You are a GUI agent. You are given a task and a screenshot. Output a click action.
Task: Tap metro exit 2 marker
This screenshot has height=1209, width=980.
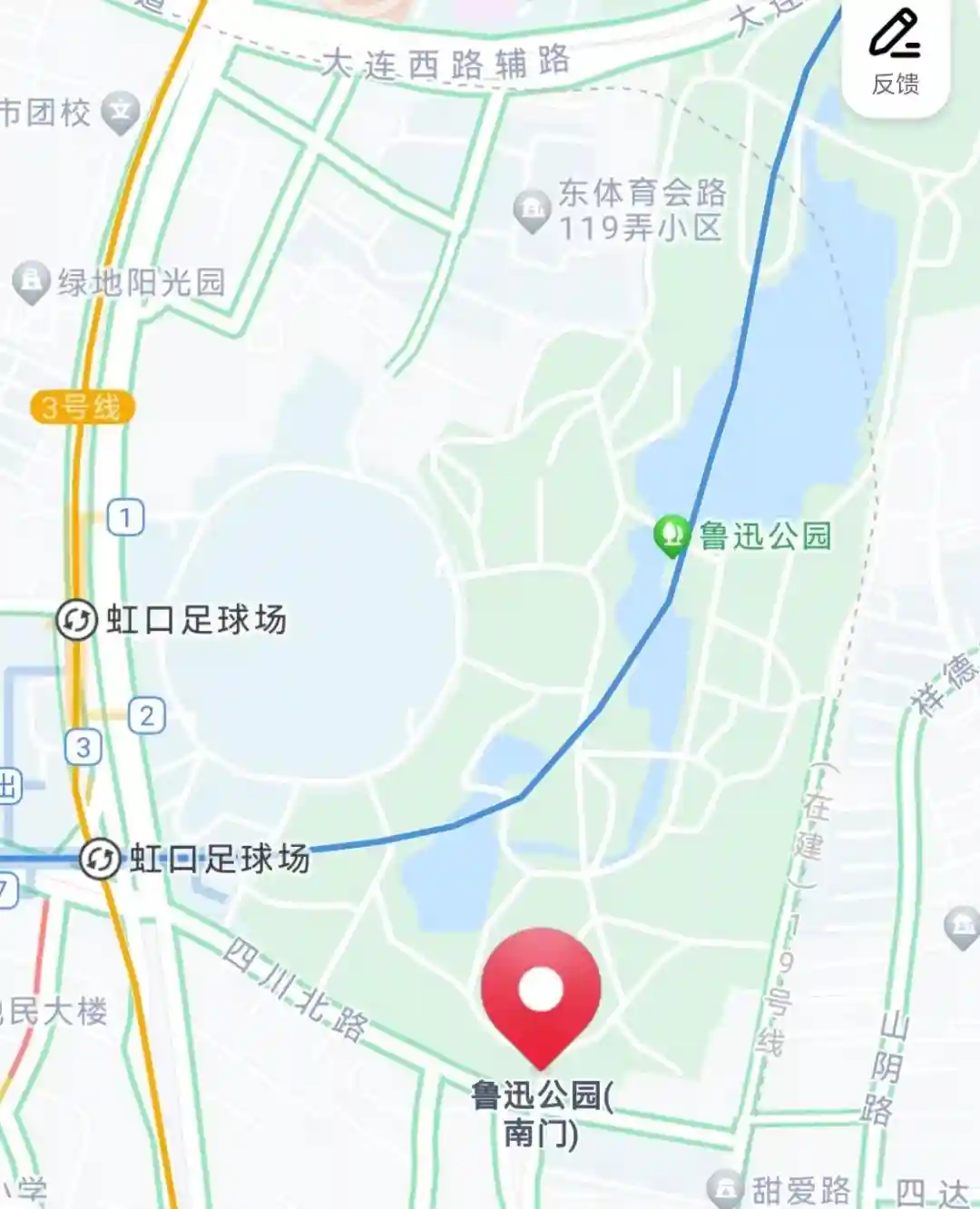point(146,716)
